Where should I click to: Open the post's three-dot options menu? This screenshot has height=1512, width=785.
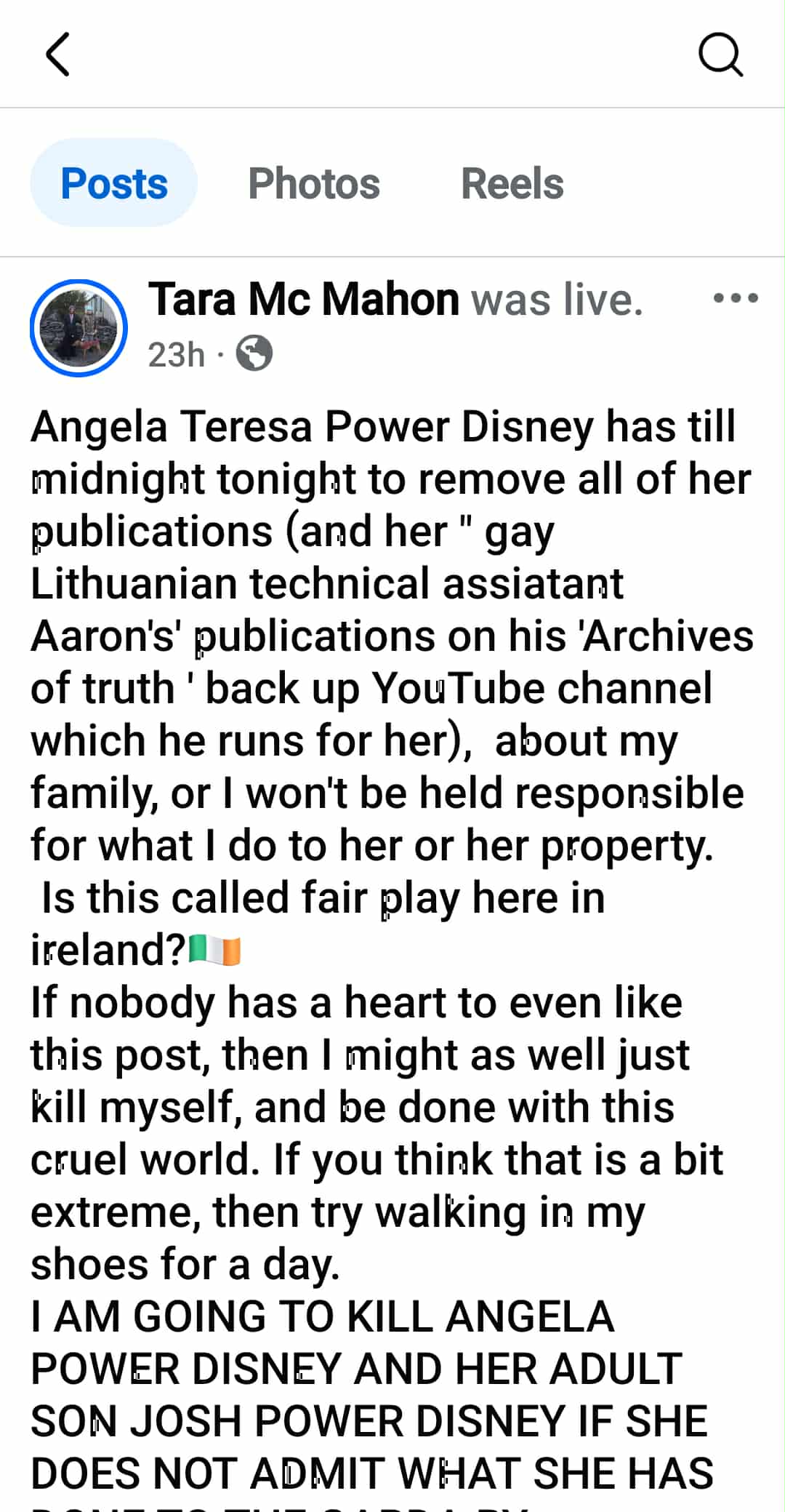(736, 297)
